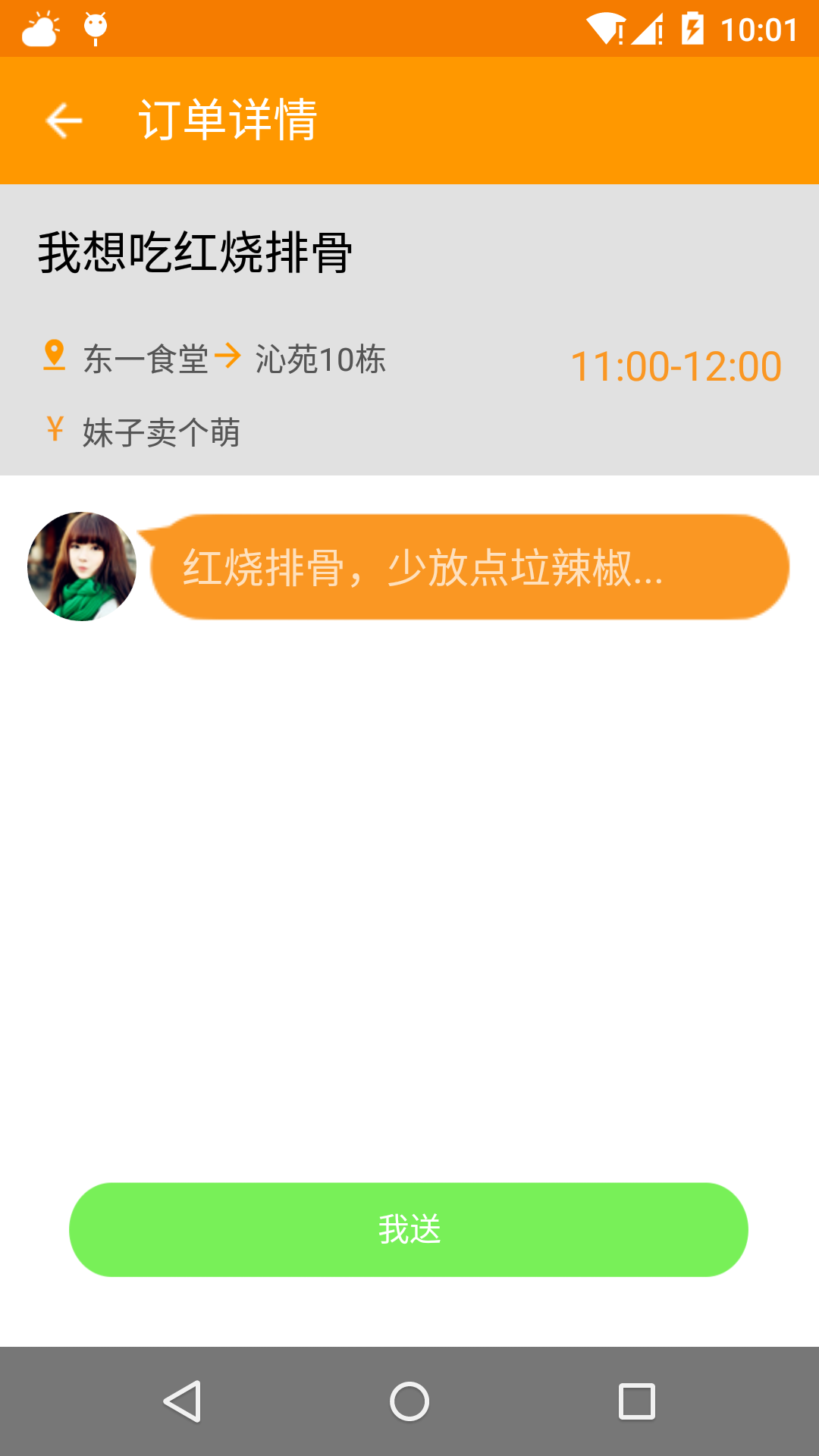Expand the 红烧排骨 message bubble
819x1456 pixels.
click(470, 567)
